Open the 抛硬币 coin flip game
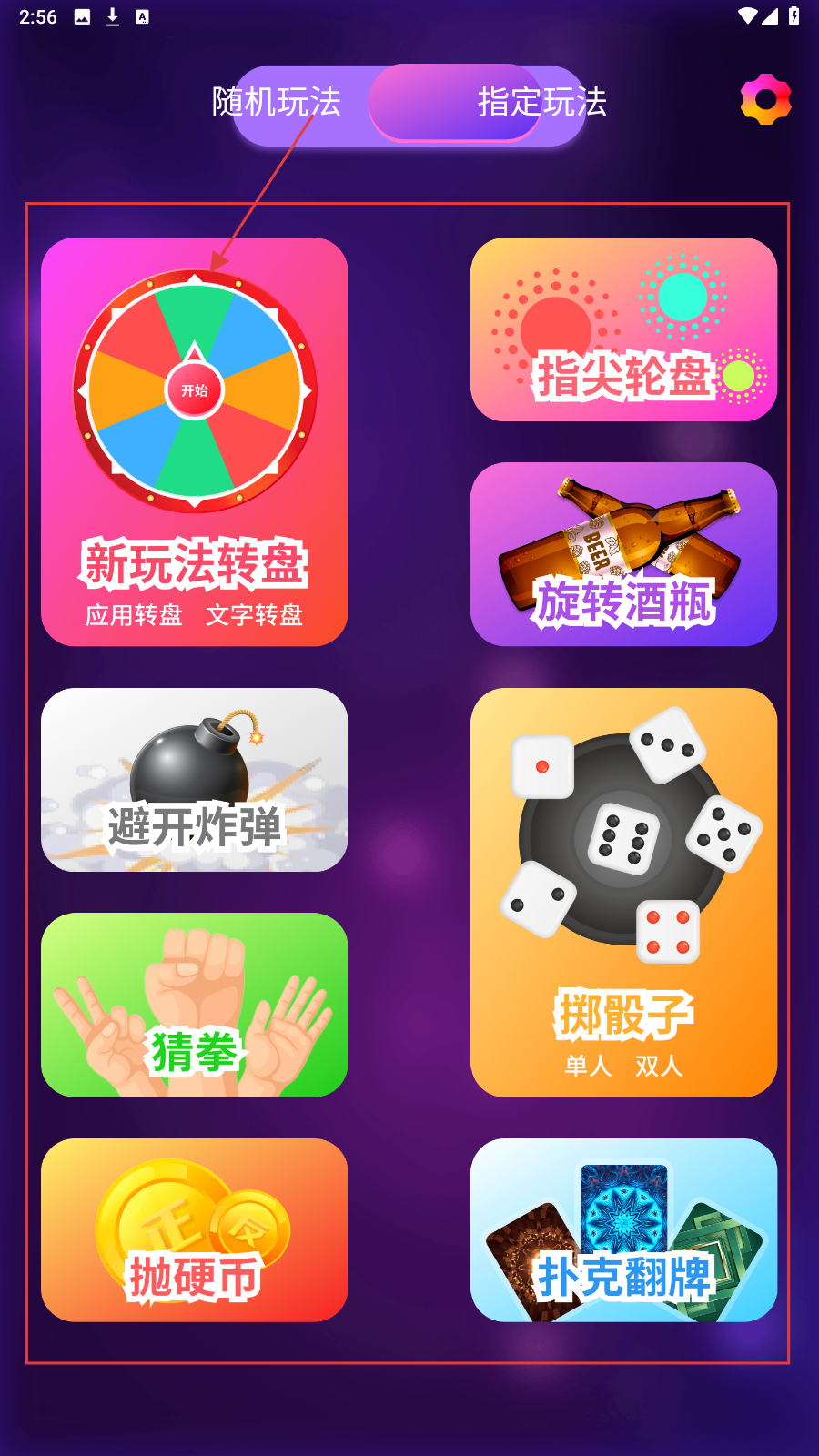819x1456 pixels. point(194,1229)
